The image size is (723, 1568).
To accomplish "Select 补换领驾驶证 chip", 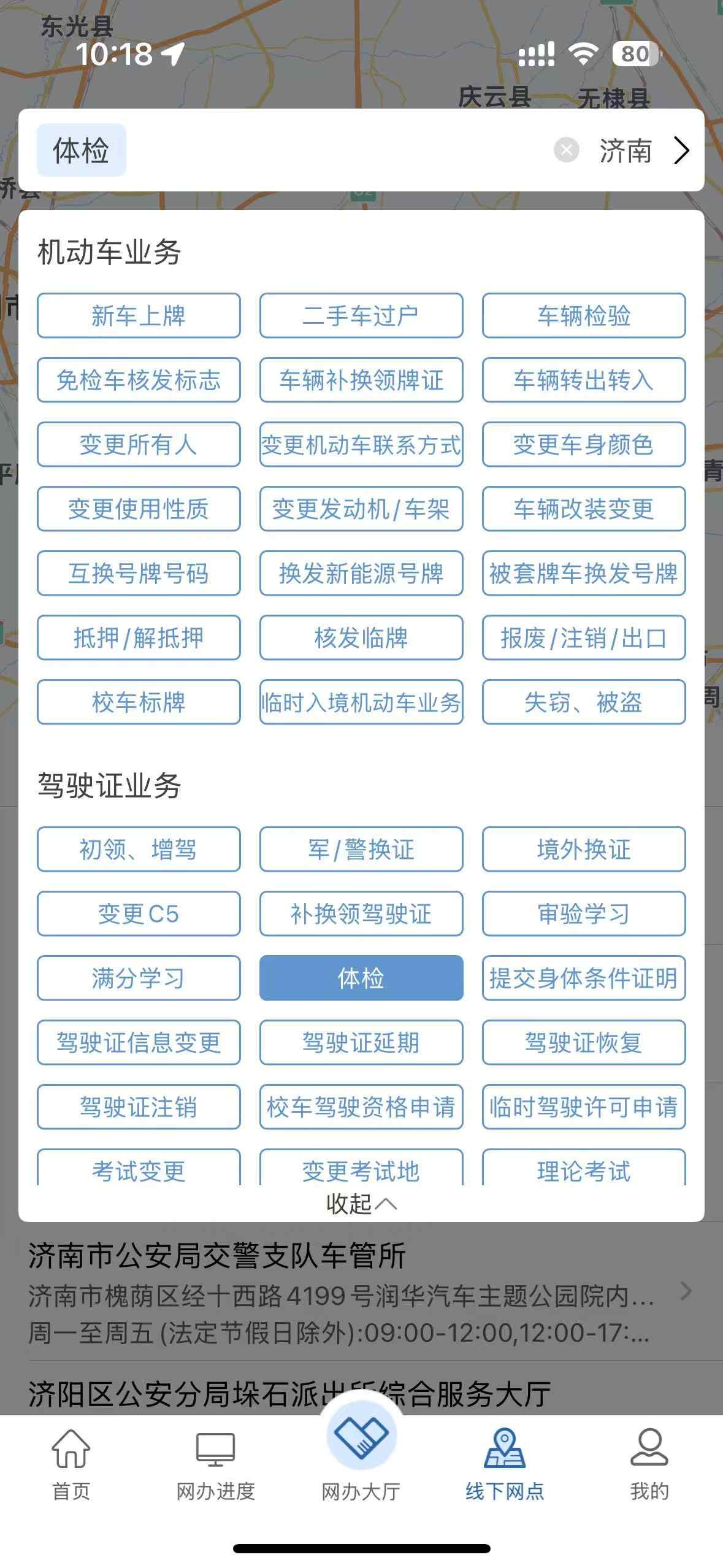I will coord(361,913).
